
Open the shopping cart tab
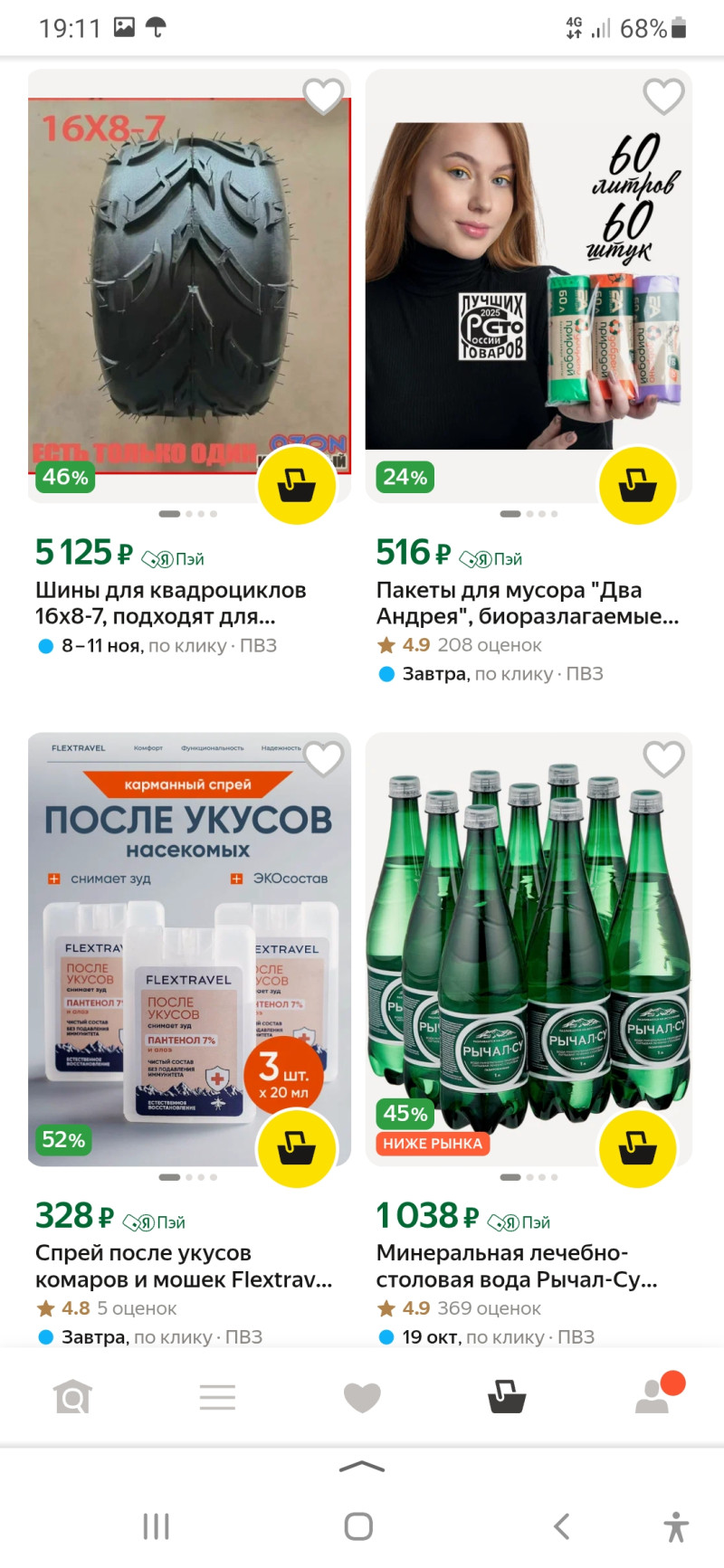pos(507,1397)
